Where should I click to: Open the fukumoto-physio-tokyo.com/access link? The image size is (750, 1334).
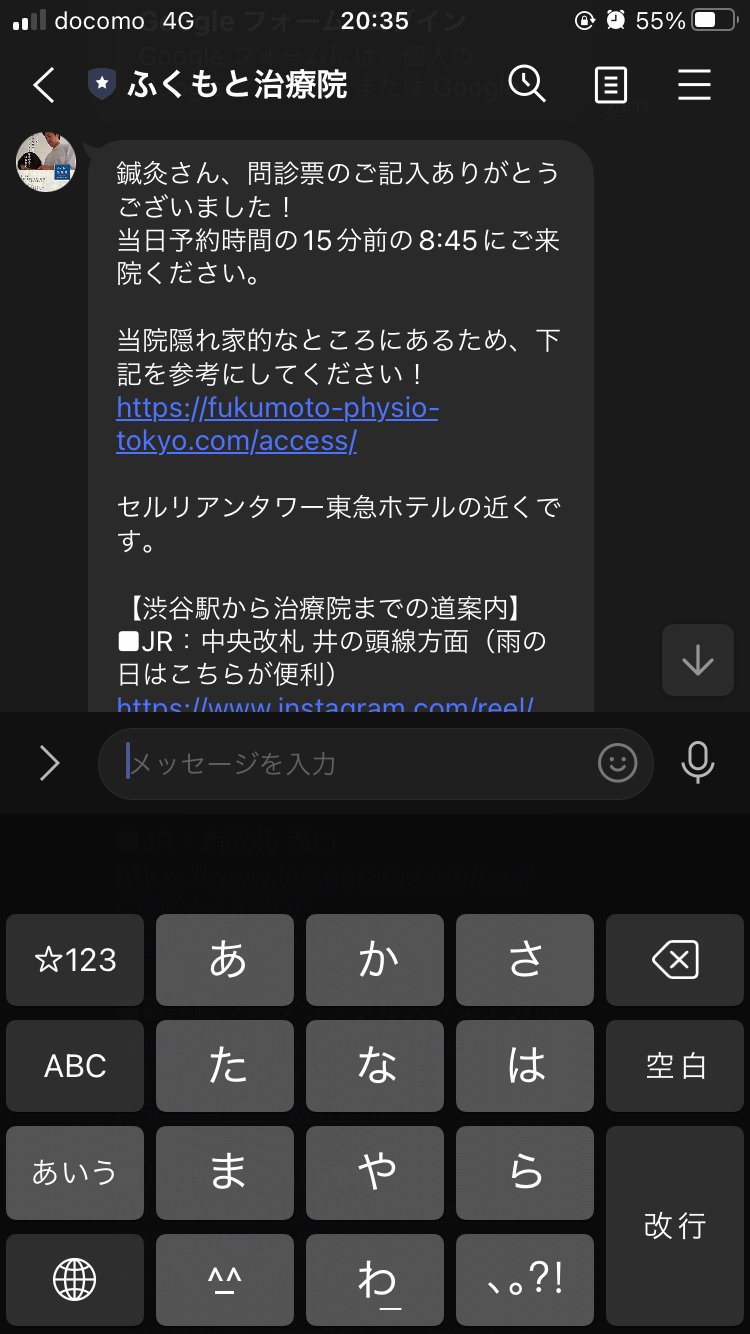pos(277,424)
